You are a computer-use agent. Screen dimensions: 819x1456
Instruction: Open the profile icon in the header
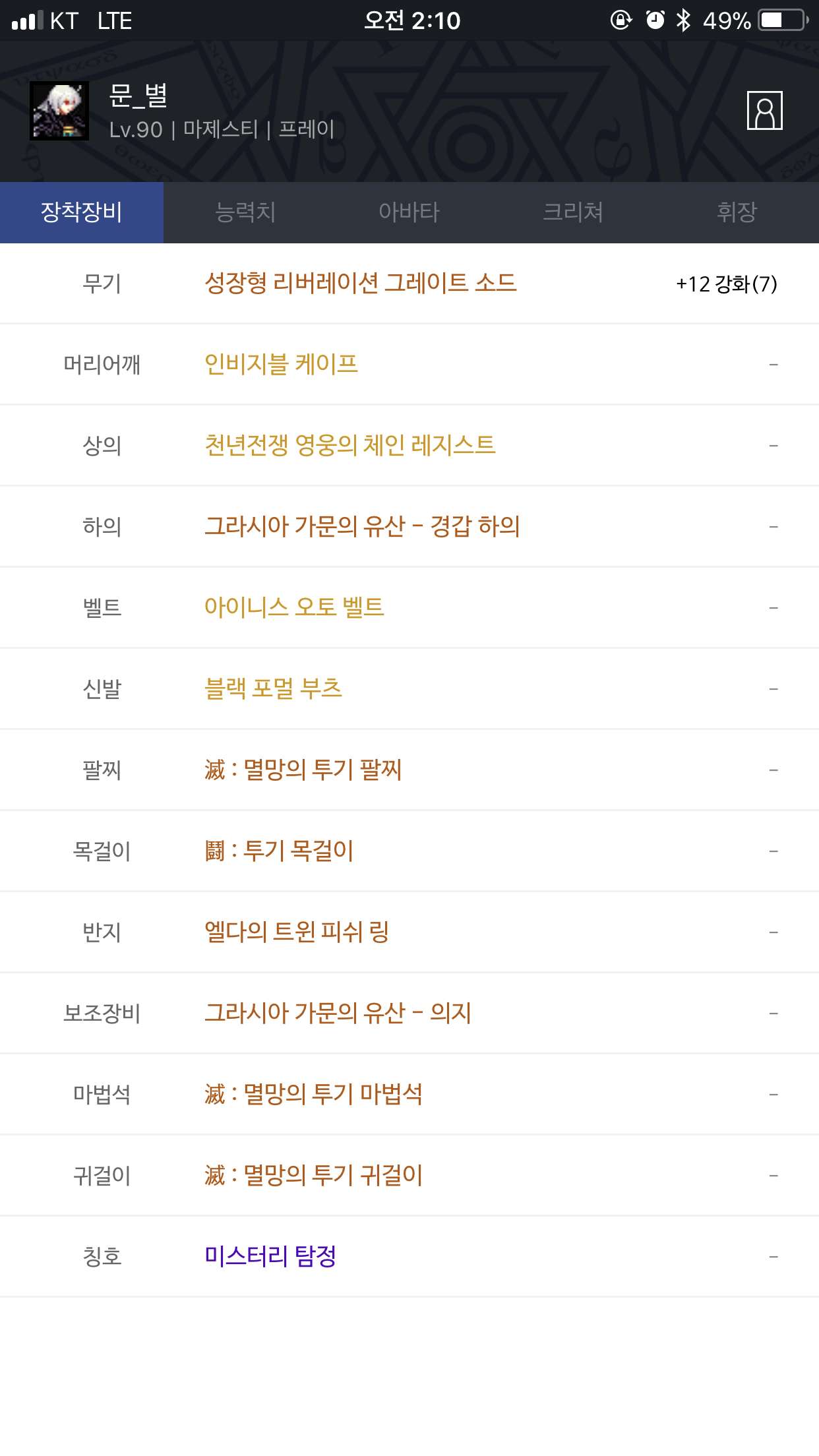pyautogui.click(x=764, y=111)
